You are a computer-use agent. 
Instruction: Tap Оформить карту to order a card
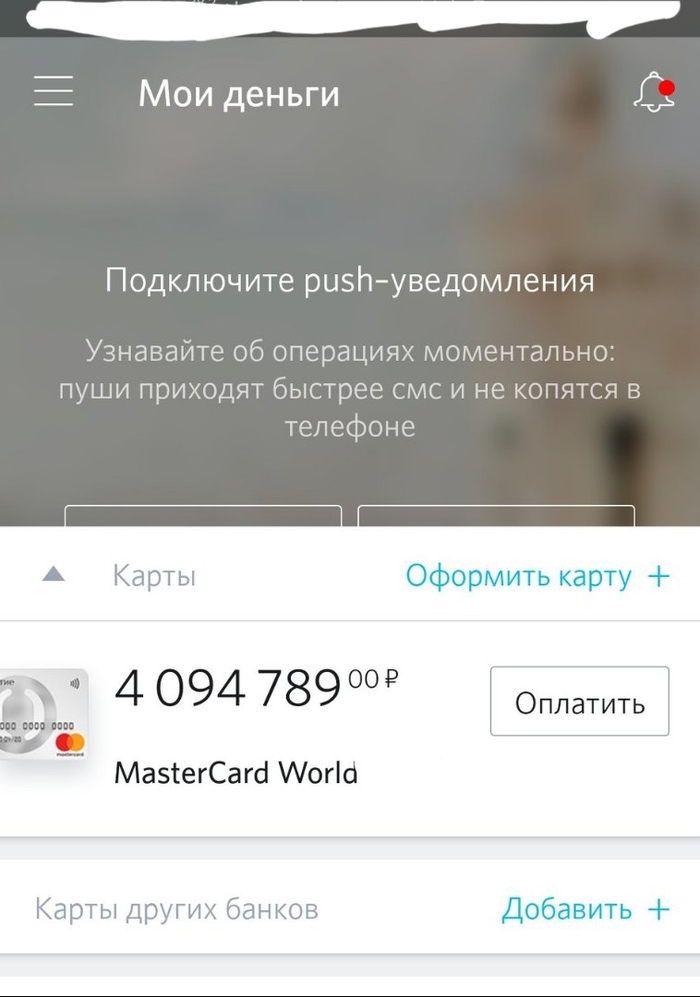[x=536, y=577]
